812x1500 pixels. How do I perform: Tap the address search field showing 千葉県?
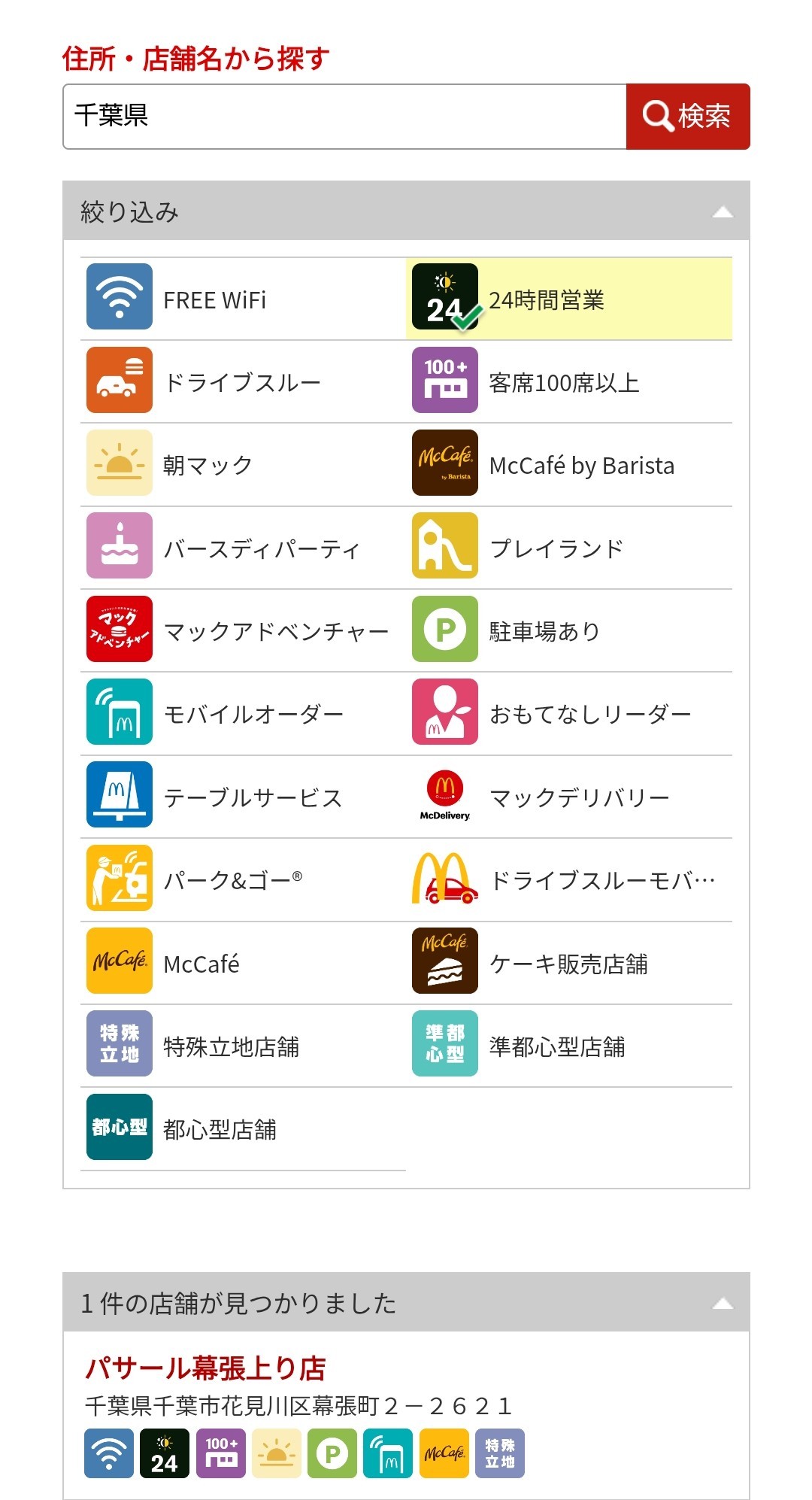[x=344, y=117]
